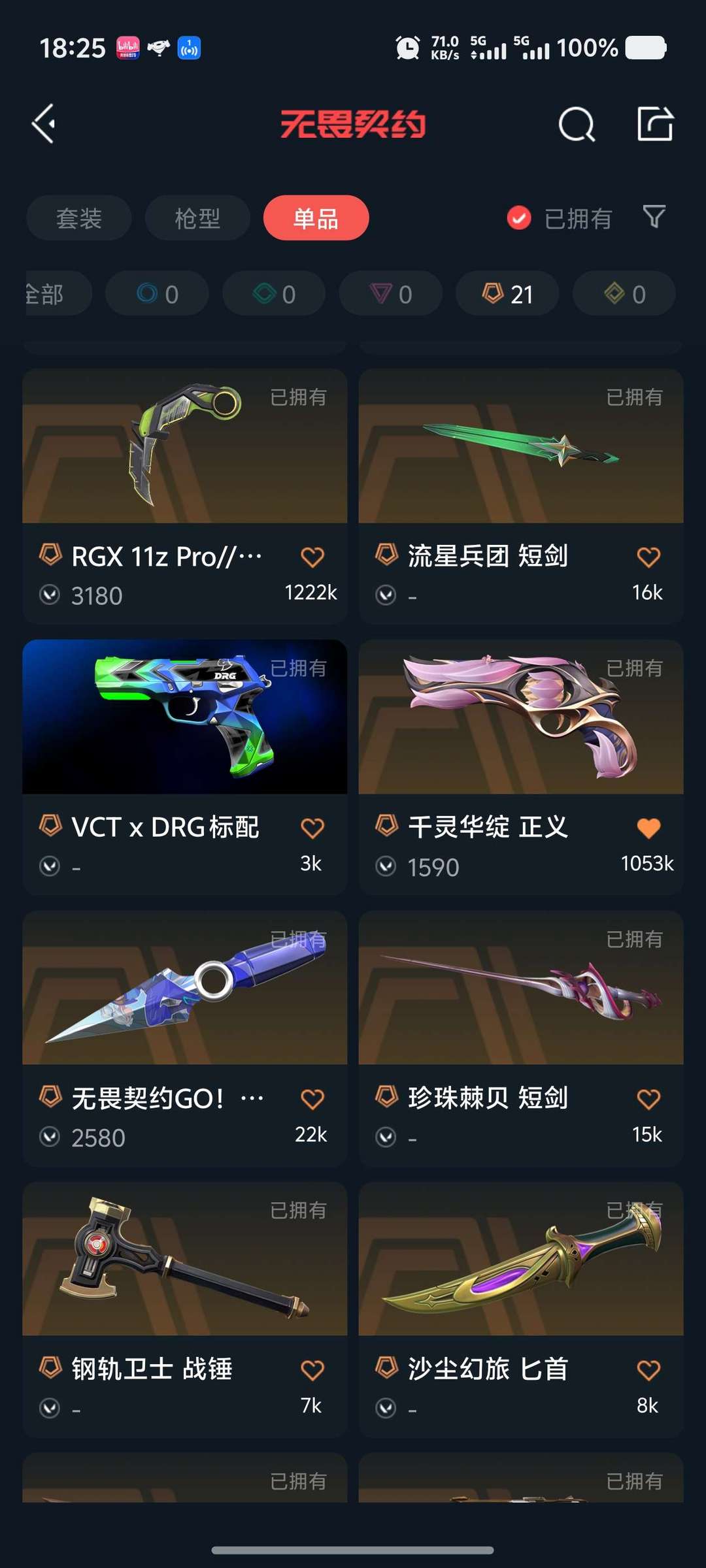Open the filter funnel icon
706x1568 pixels.
pyautogui.click(x=652, y=218)
